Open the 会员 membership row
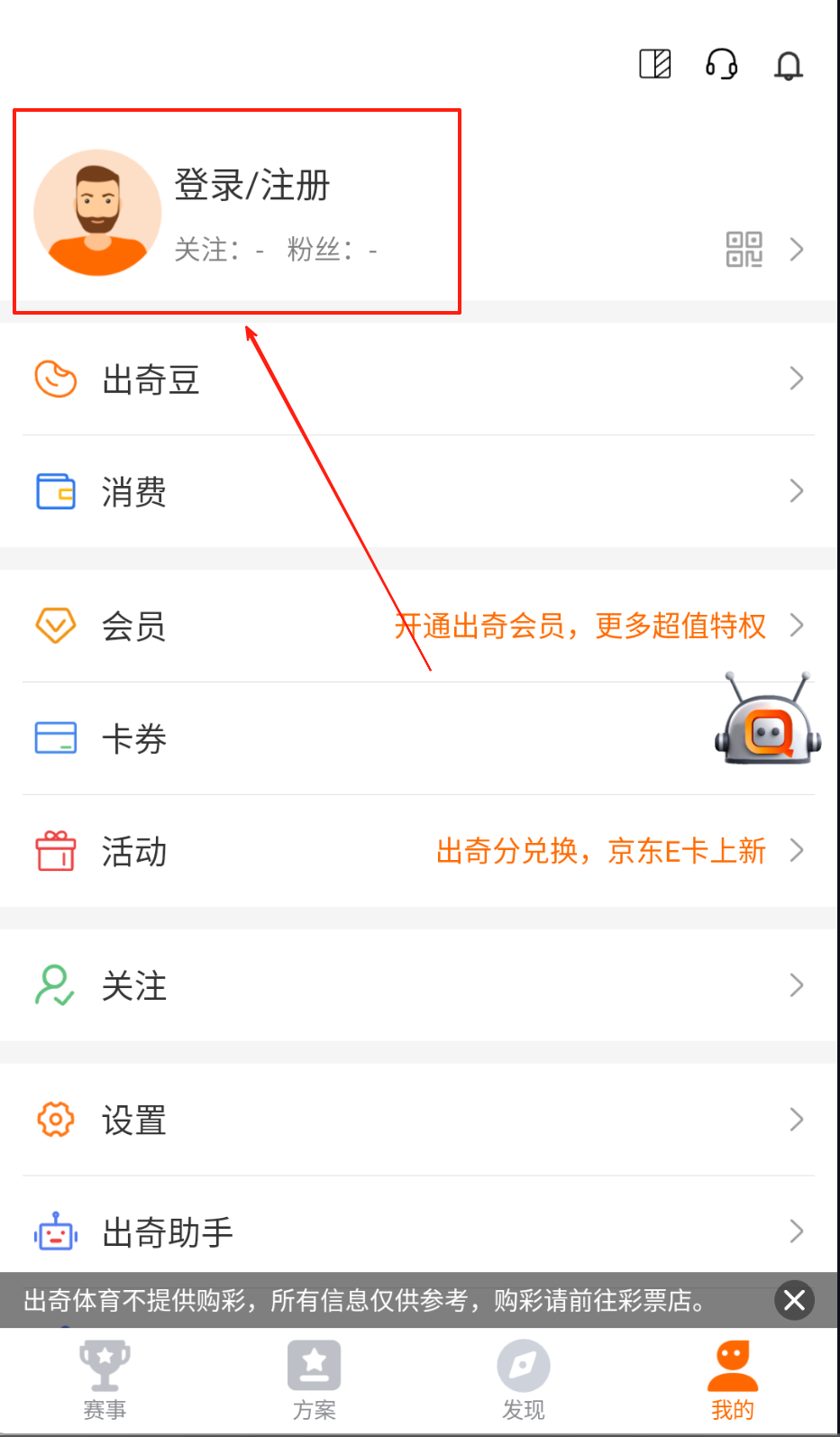 tap(419, 626)
